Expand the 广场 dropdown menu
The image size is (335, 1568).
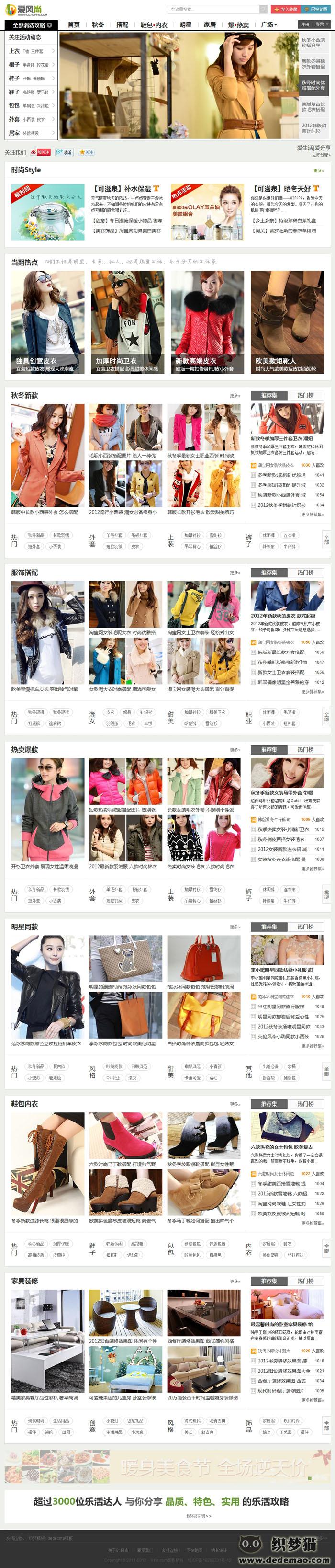(x=268, y=25)
